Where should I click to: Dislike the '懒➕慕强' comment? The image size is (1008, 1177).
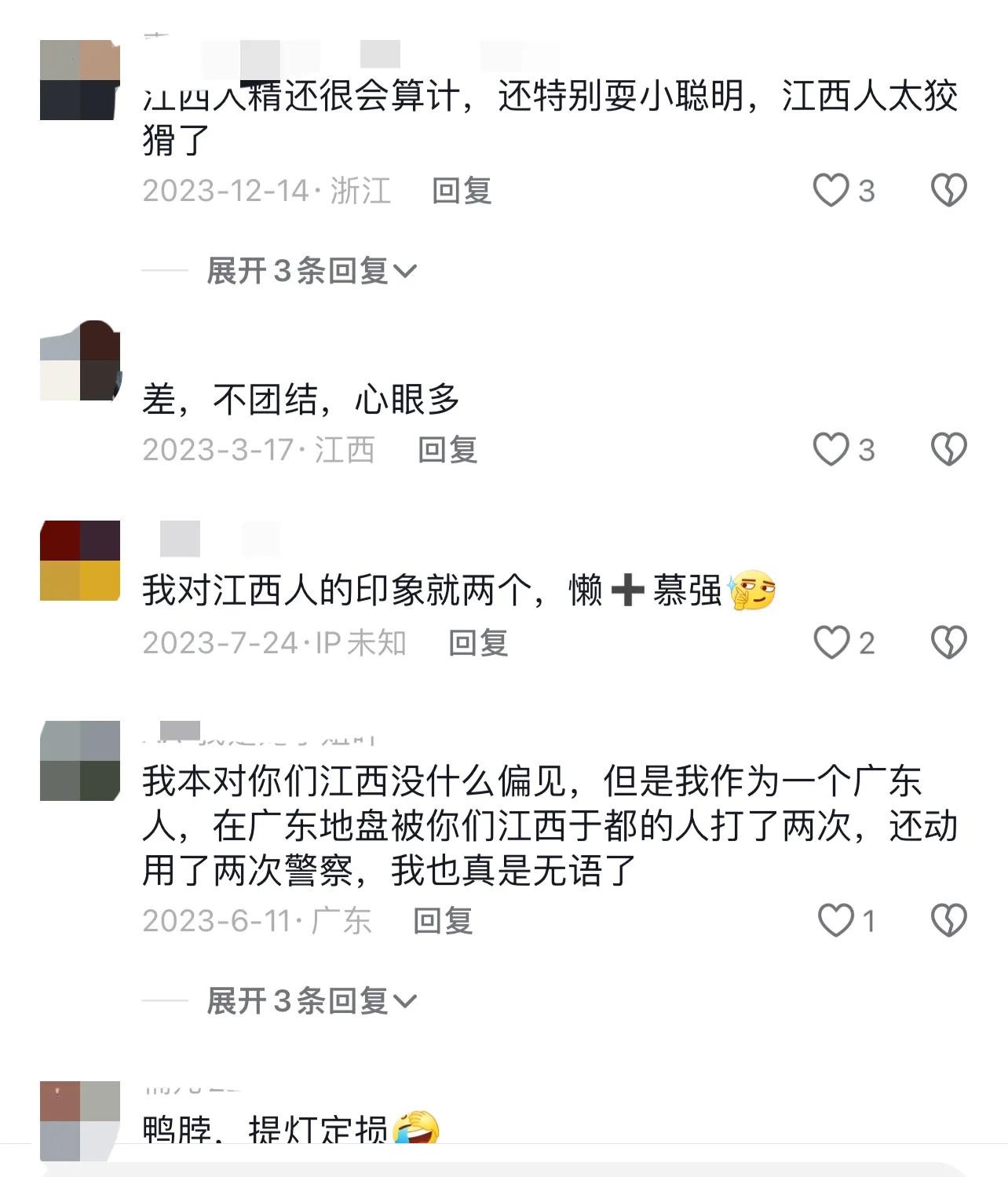tap(948, 643)
